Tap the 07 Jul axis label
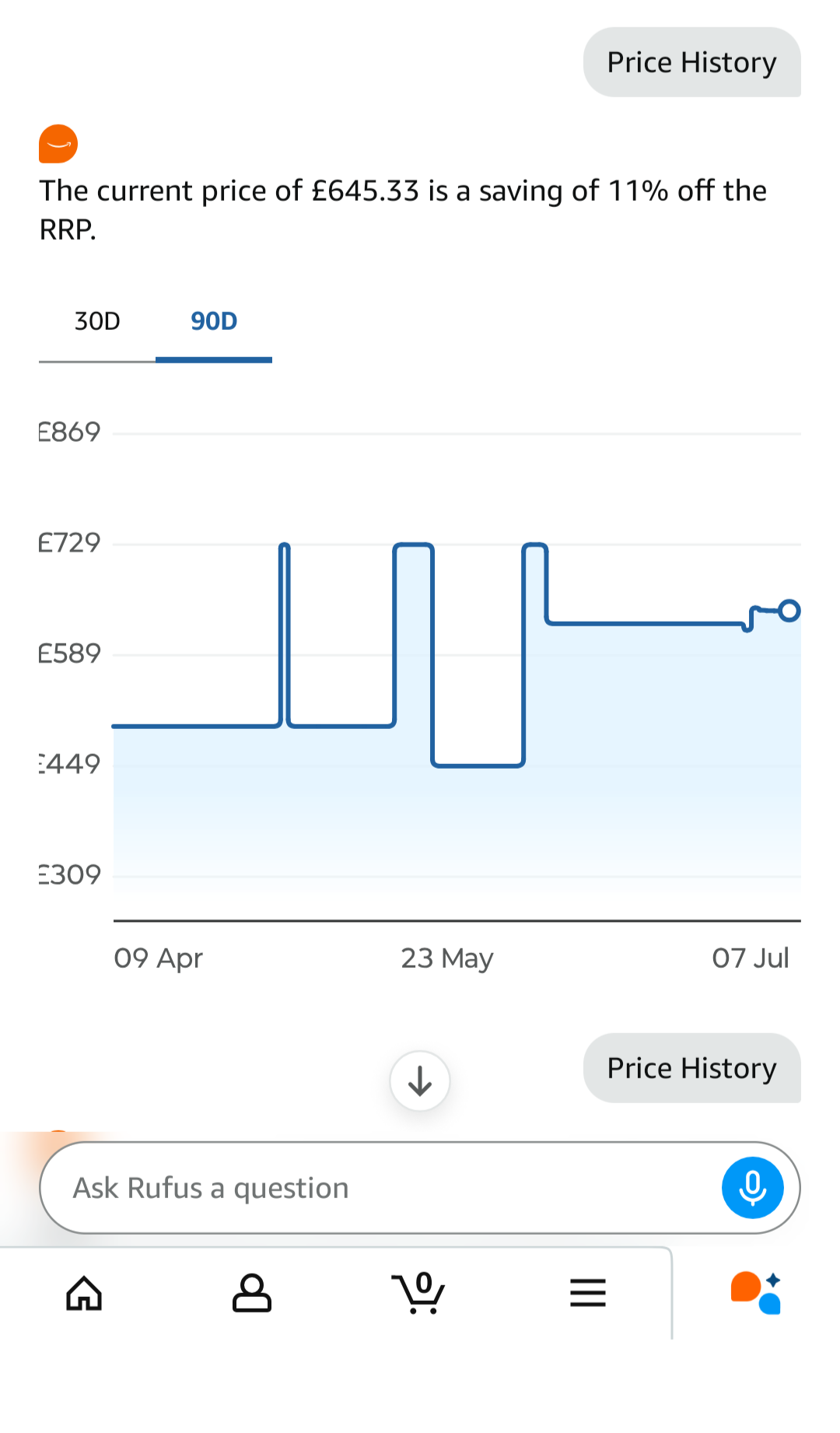The width and height of the screenshot is (840, 1433). click(749, 958)
